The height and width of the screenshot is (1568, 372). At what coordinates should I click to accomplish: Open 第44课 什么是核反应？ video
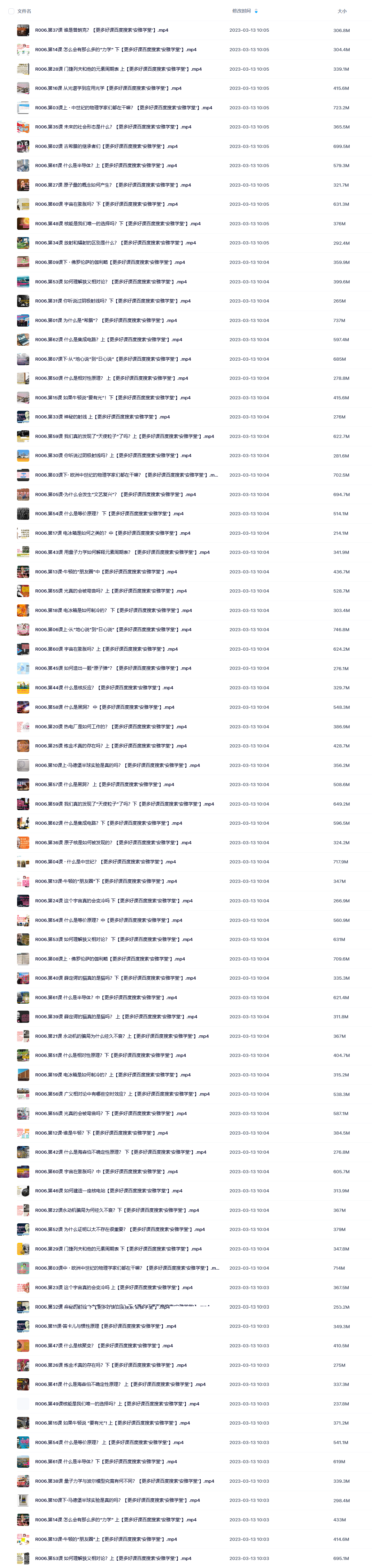103,688
